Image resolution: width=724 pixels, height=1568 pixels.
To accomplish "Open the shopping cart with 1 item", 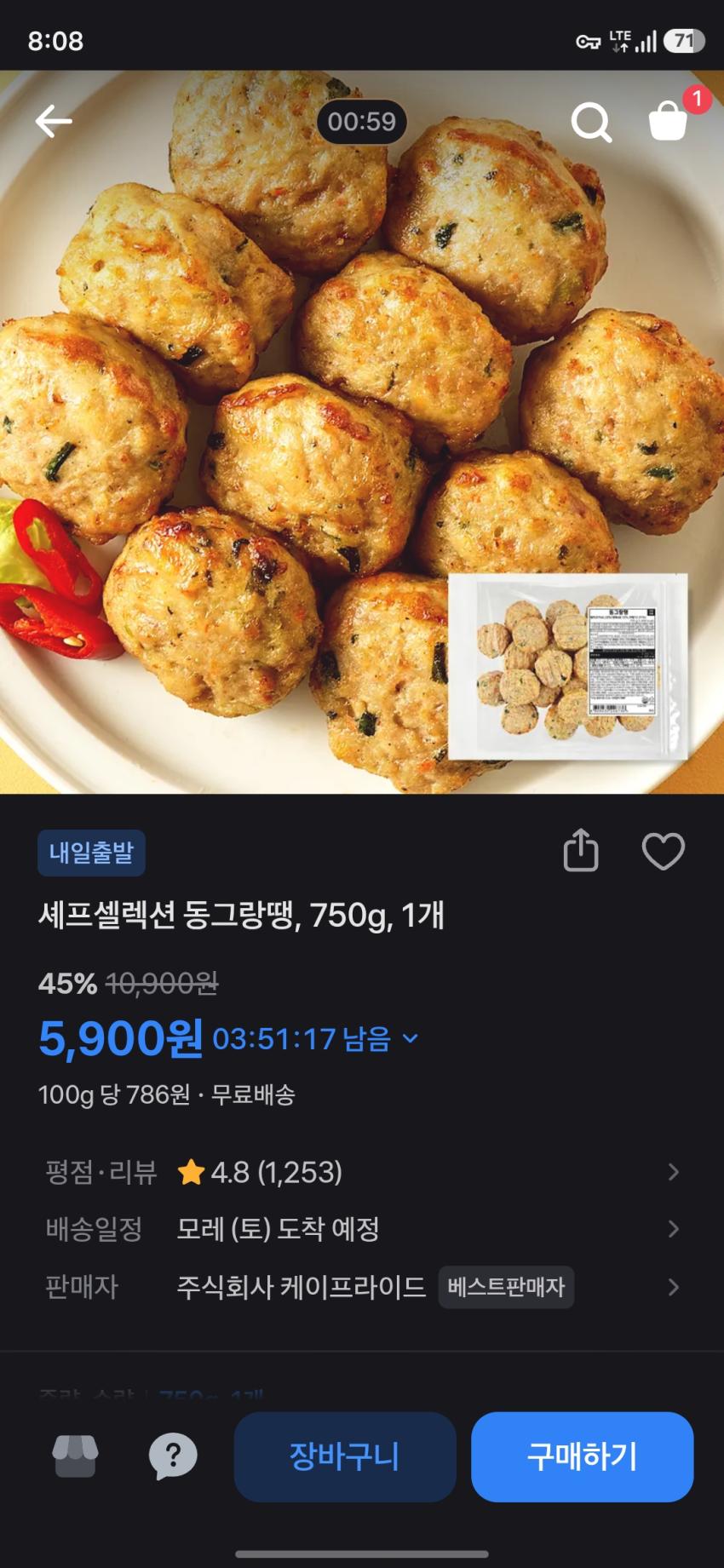I will 669,122.
